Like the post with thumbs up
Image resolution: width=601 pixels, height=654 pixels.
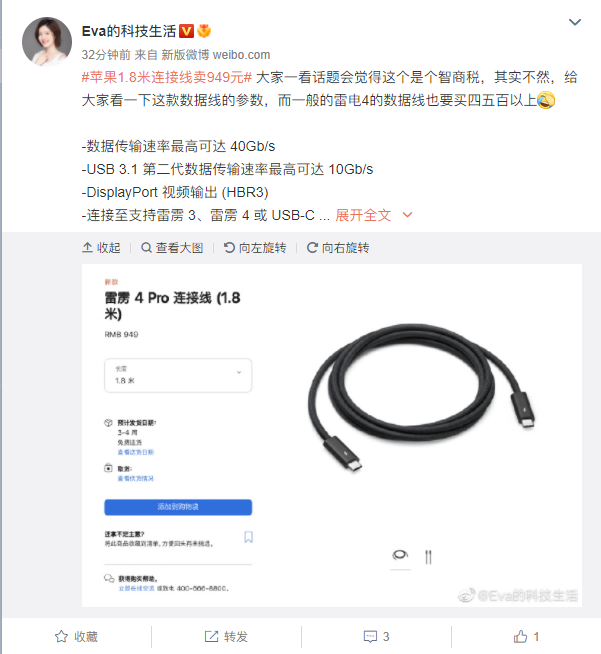point(525,636)
